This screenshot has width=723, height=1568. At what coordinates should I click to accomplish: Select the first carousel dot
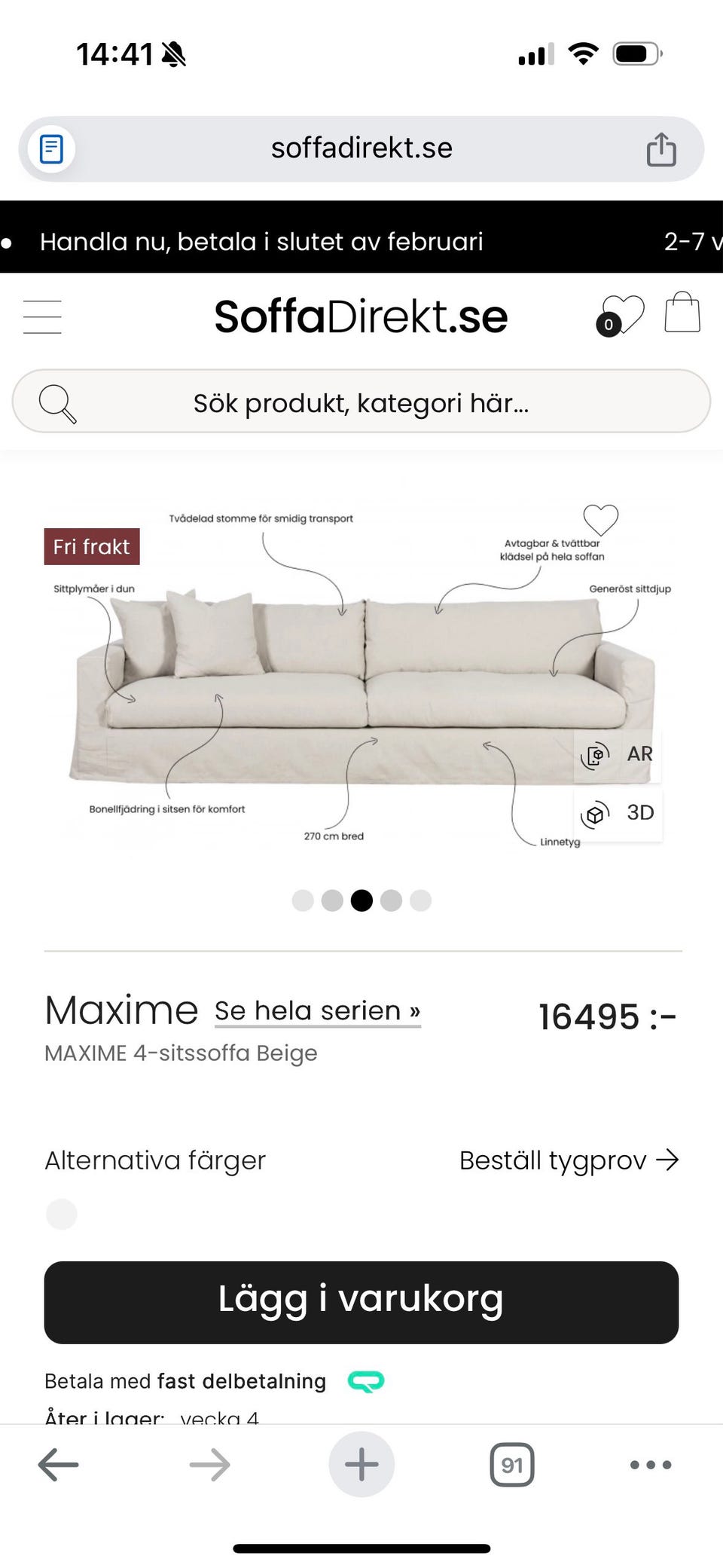point(302,900)
